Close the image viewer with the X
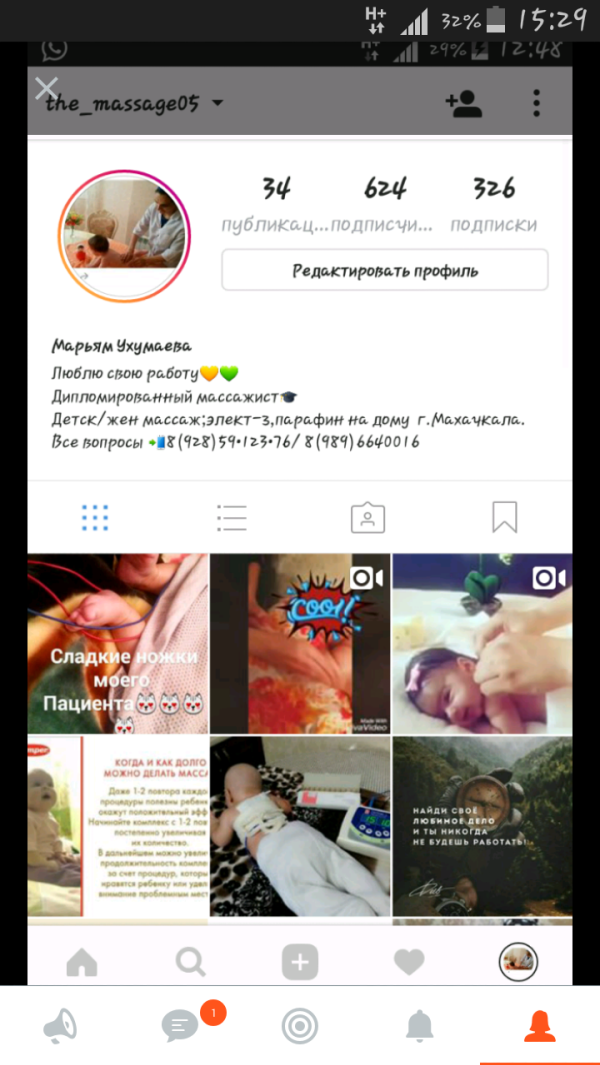 (x=46, y=88)
